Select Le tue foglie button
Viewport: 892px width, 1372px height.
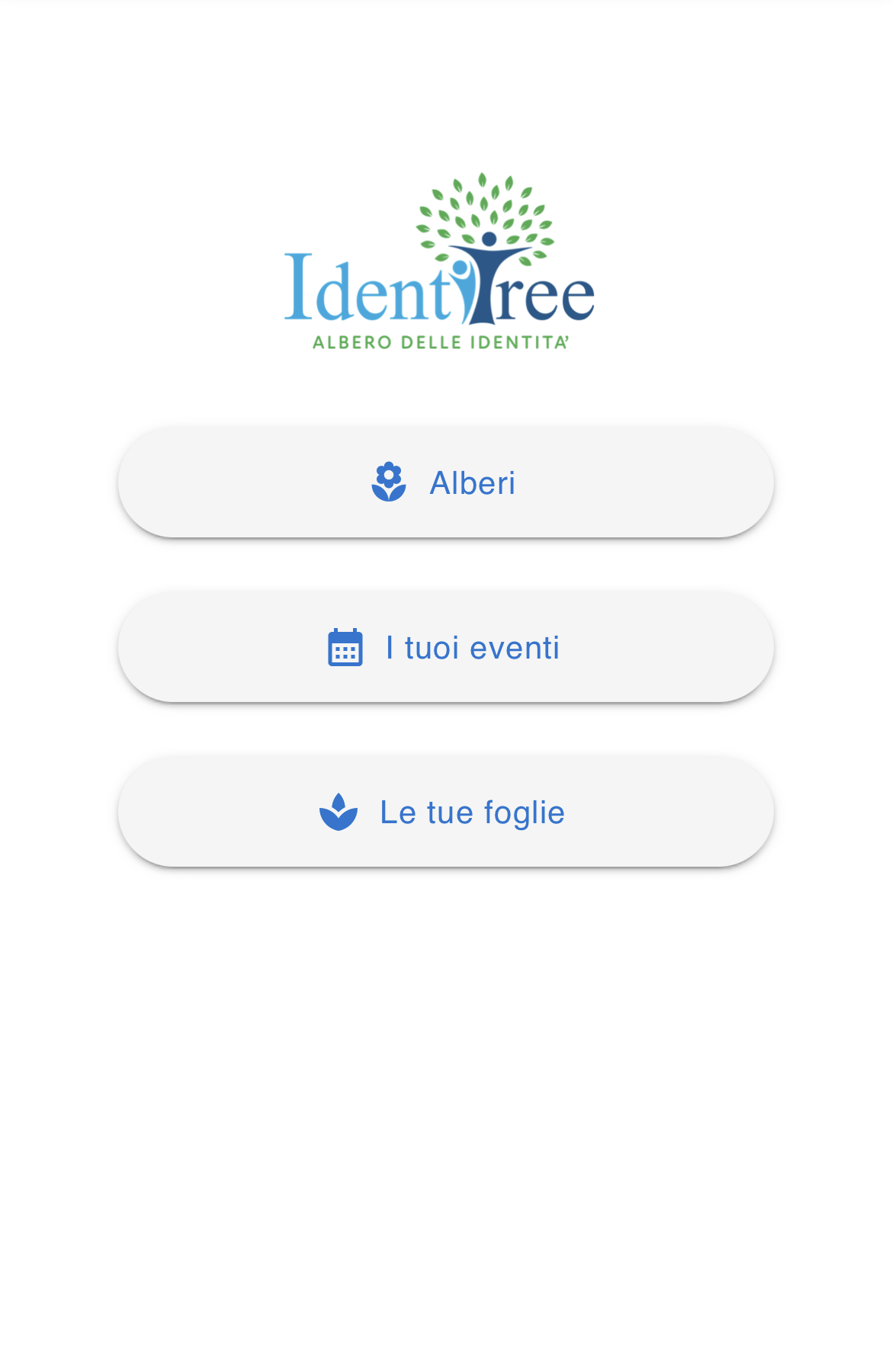click(446, 812)
